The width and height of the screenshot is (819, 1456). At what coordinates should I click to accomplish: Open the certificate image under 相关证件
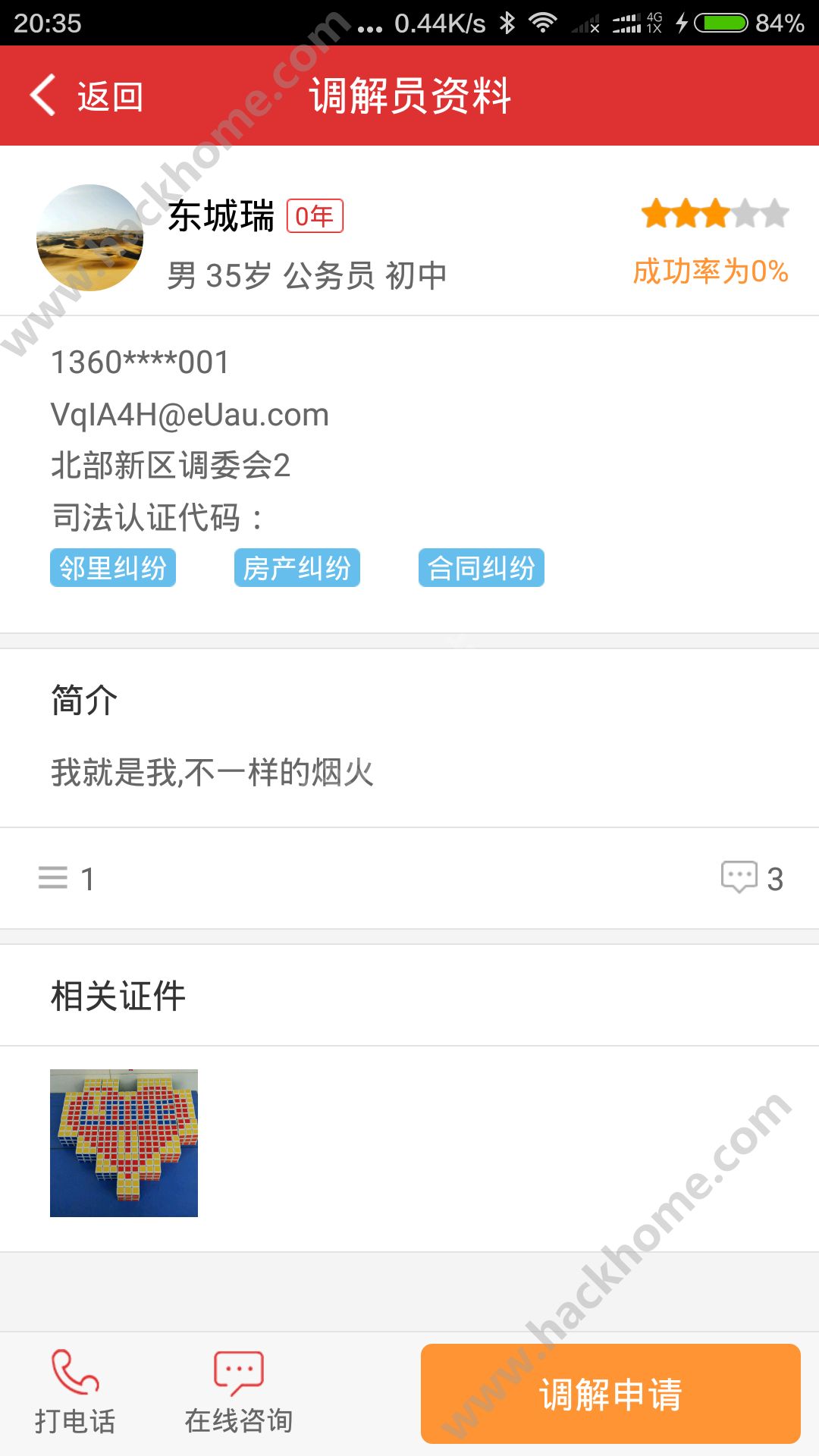tap(124, 1143)
